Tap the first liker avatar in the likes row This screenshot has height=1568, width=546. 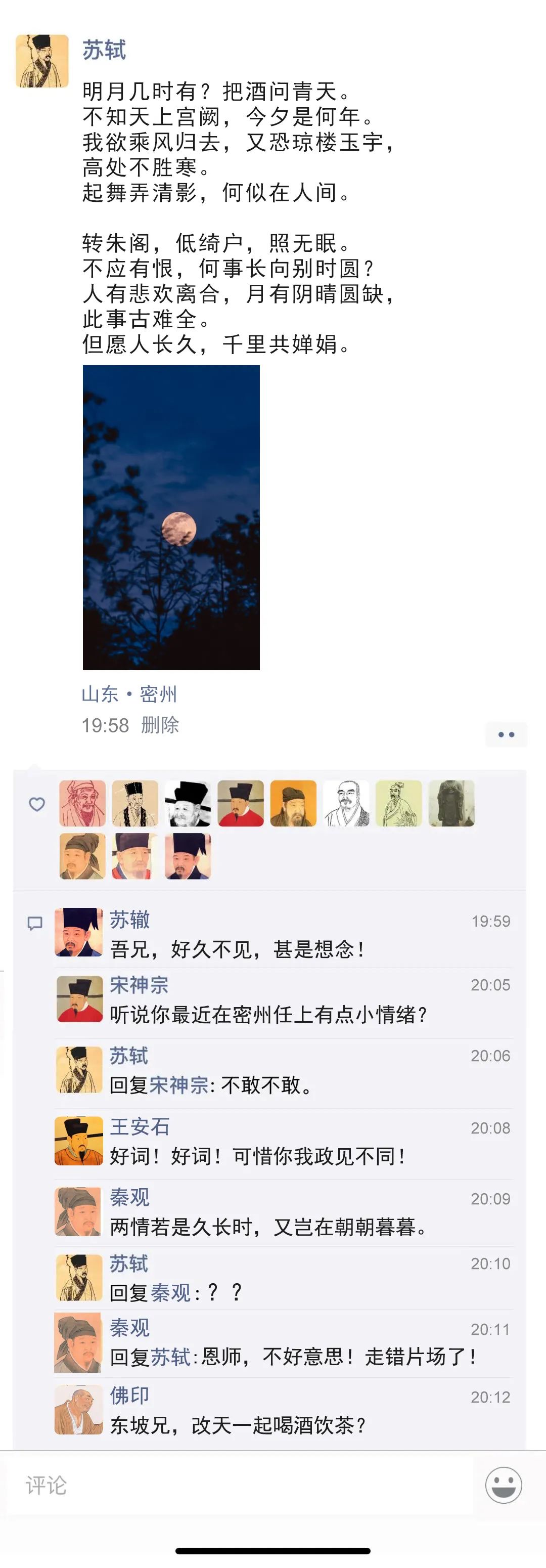tap(81, 804)
